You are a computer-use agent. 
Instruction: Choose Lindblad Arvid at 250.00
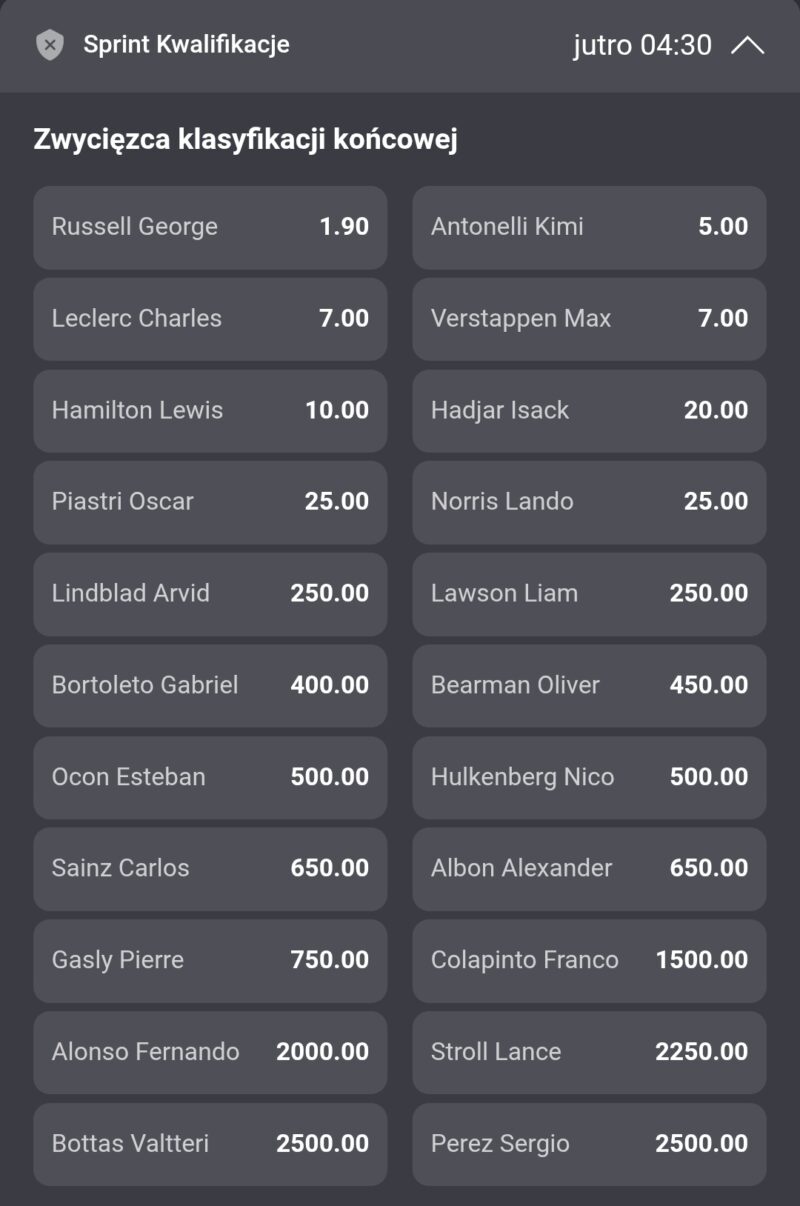[210, 594]
